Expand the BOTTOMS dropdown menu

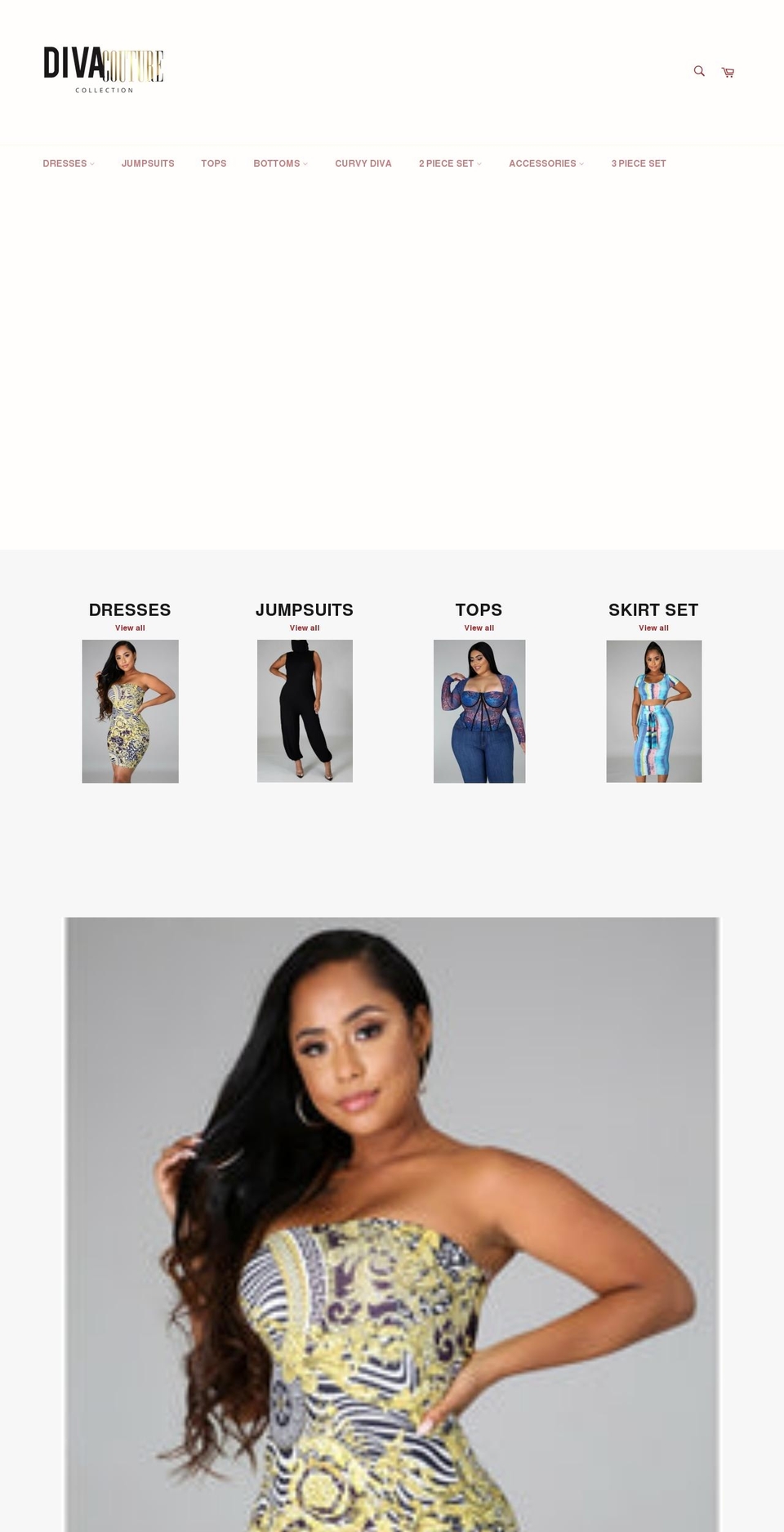280,163
